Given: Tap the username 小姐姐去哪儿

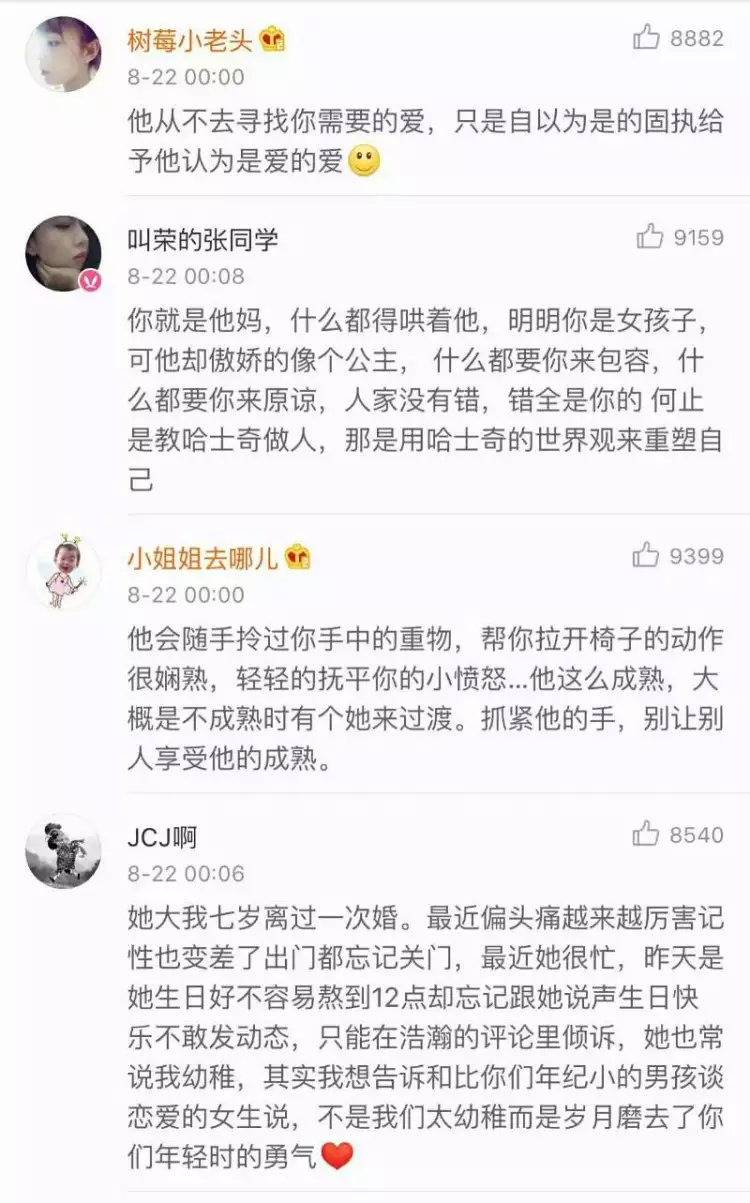Looking at the screenshot, I should [x=203, y=557].
